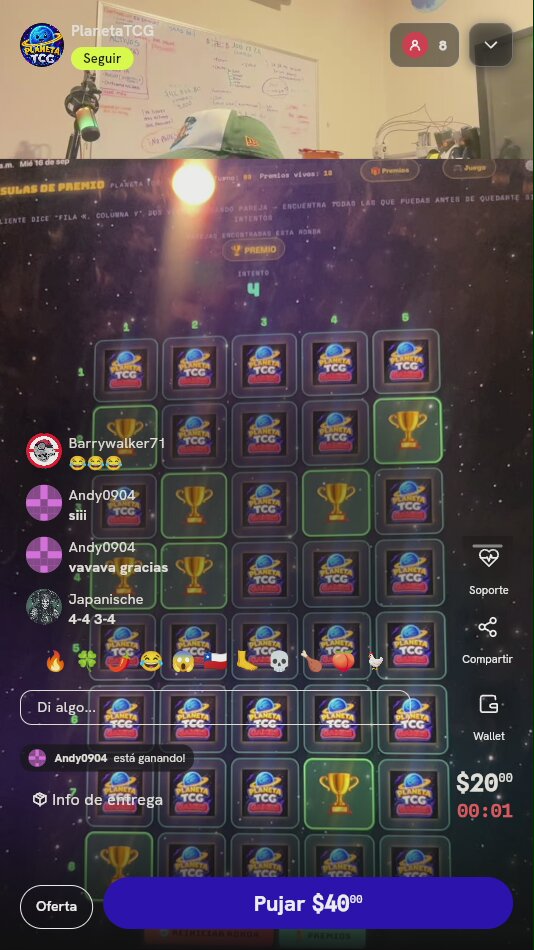Image resolution: width=534 pixels, height=950 pixels.
Task: Send the fire emoji reaction
Action: (x=56, y=661)
